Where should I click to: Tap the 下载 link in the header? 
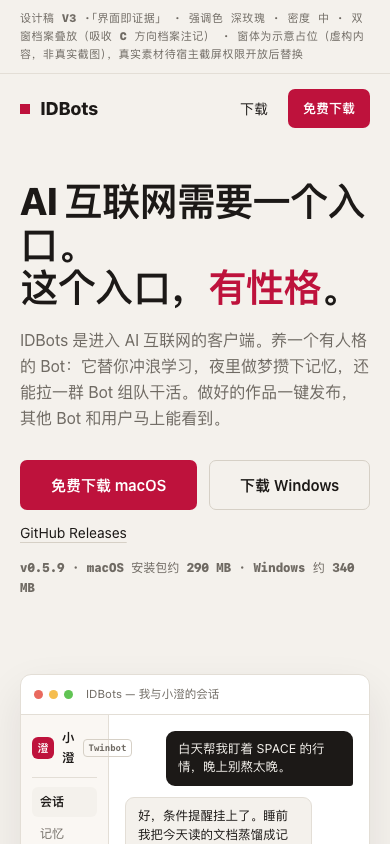pos(253,109)
